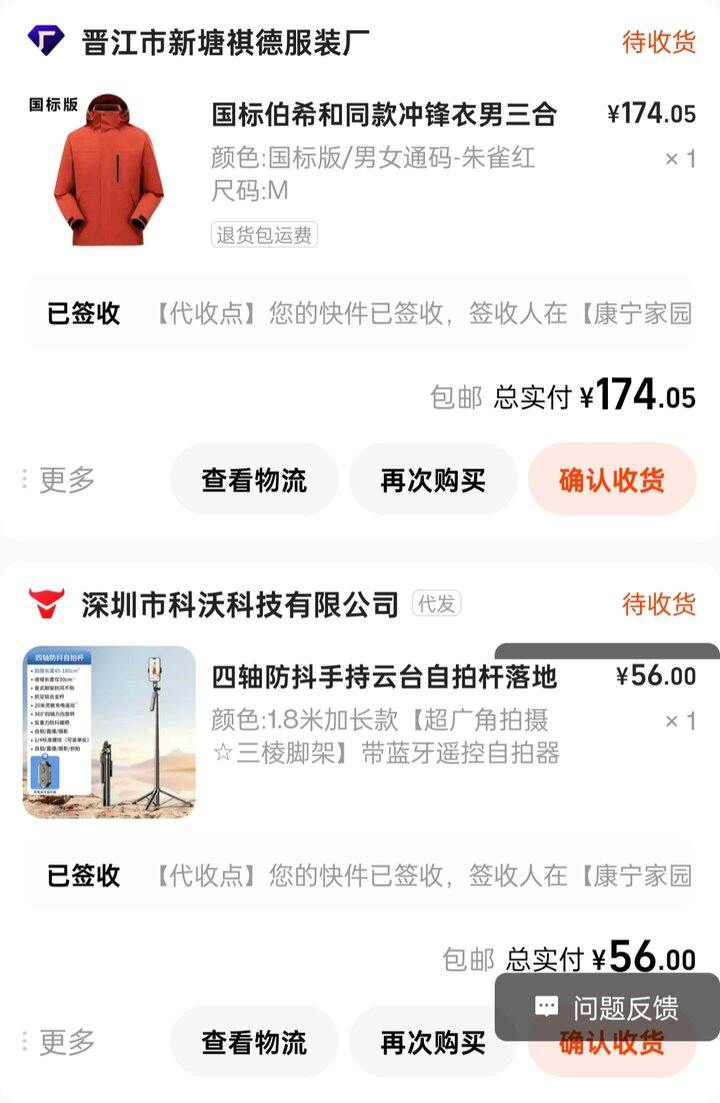The height and width of the screenshot is (1103, 720).
Task: Click 再次购买 on the jacket order
Action: (x=432, y=481)
